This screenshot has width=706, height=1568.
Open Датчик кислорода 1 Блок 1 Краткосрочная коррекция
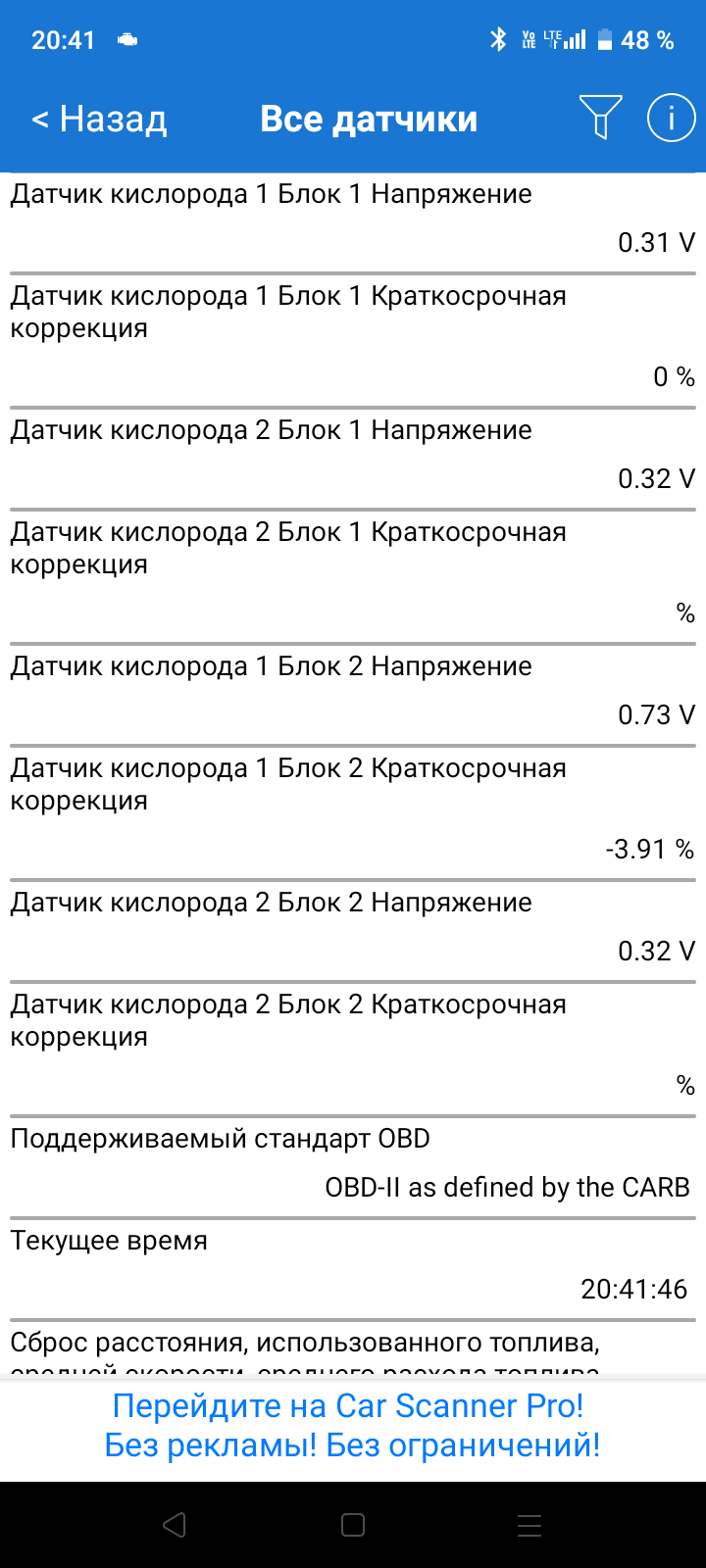click(353, 337)
